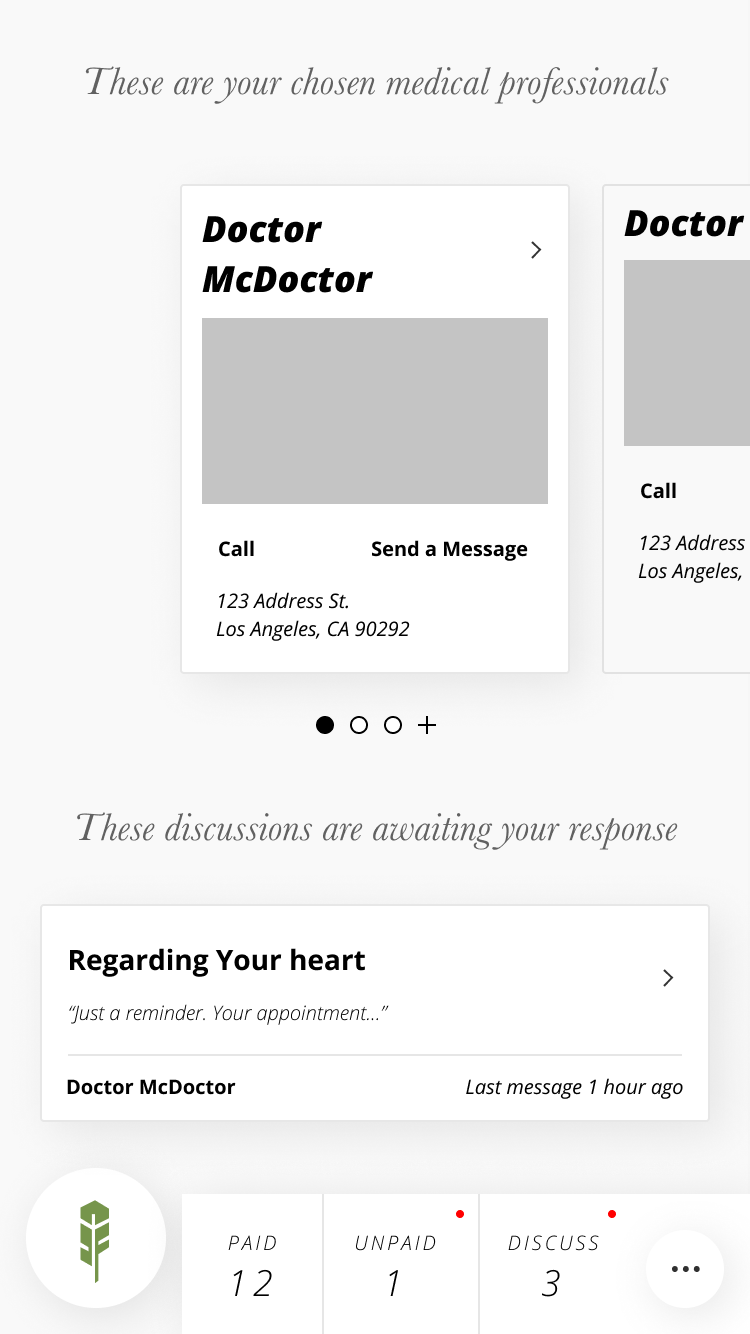The height and width of the screenshot is (1334, 750).
Task: Switch to the Paid tab
Action: (x=252, y=1264)
